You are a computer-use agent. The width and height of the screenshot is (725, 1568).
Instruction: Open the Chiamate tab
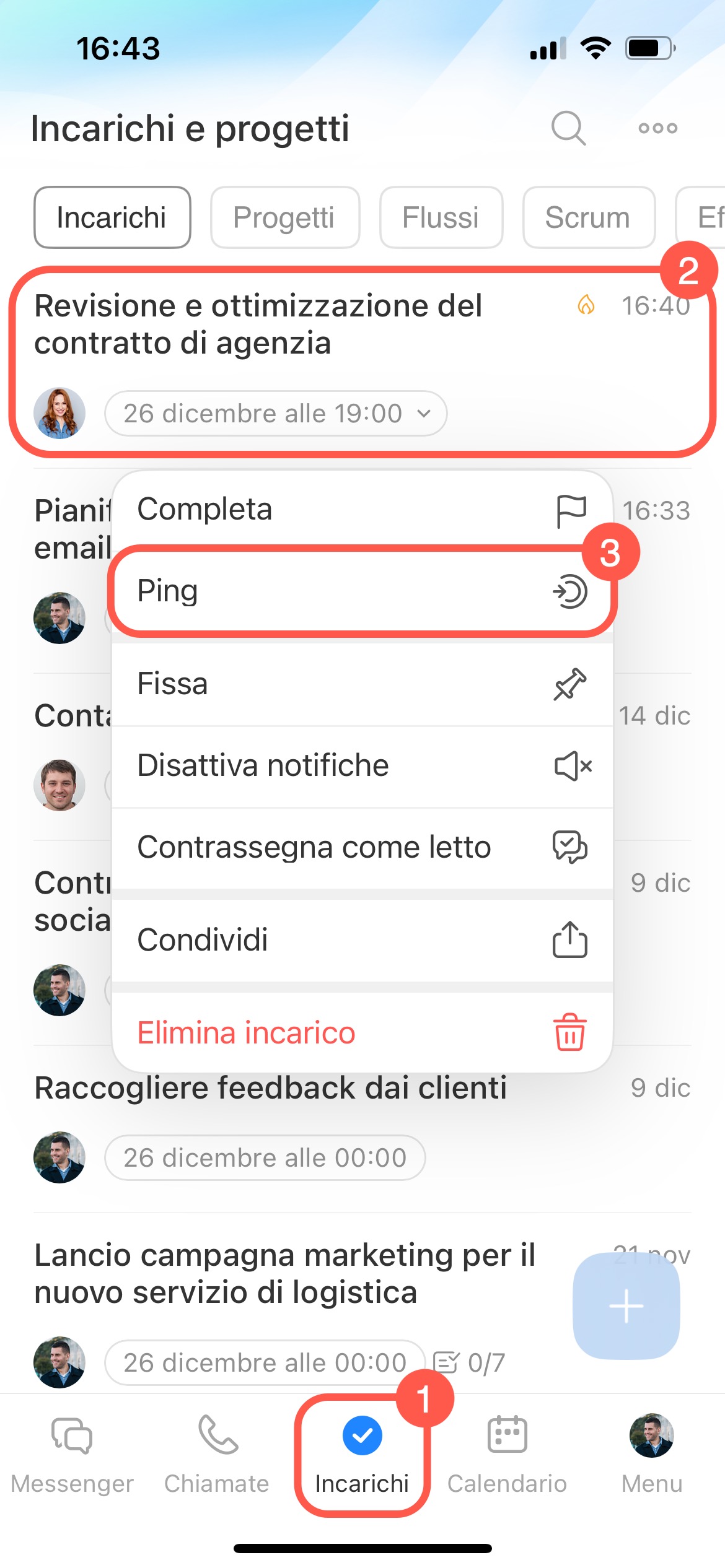[217, 1452]
